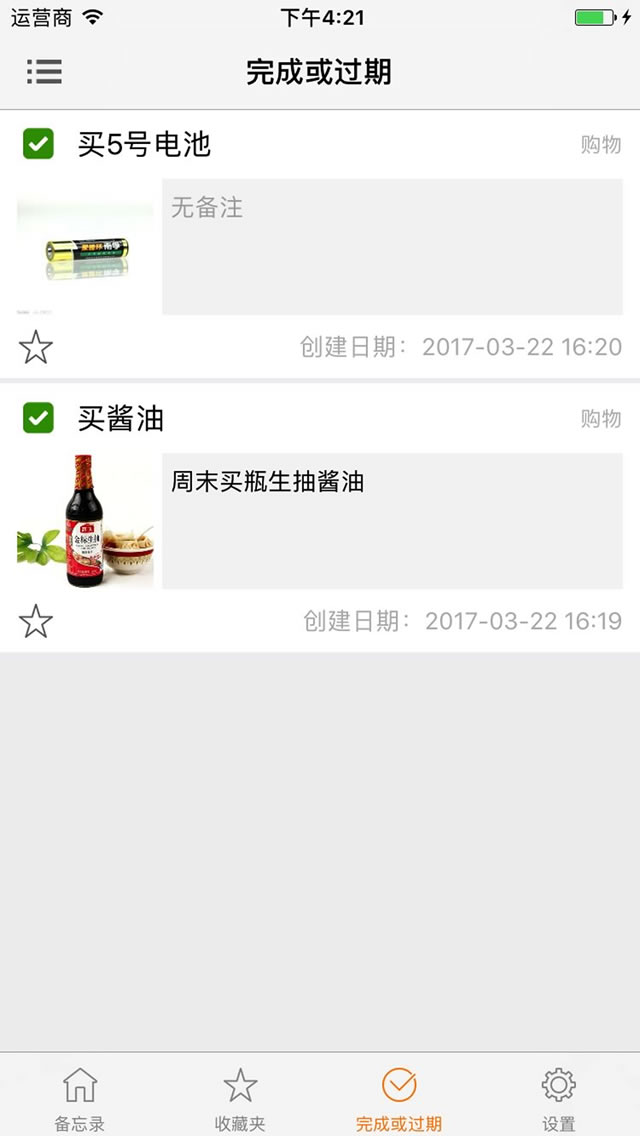640x1136 pixels.
Task: Open the 买酱油 soy sauce photo
Action: point(86,521)
